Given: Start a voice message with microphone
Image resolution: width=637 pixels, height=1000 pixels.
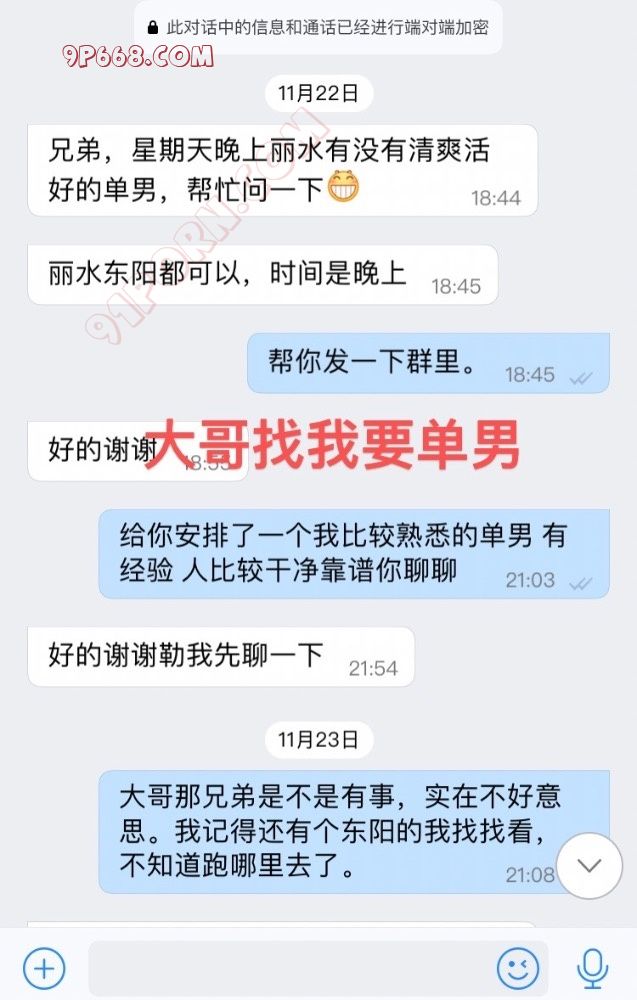Looking at the screenshot, I should 593,968.
